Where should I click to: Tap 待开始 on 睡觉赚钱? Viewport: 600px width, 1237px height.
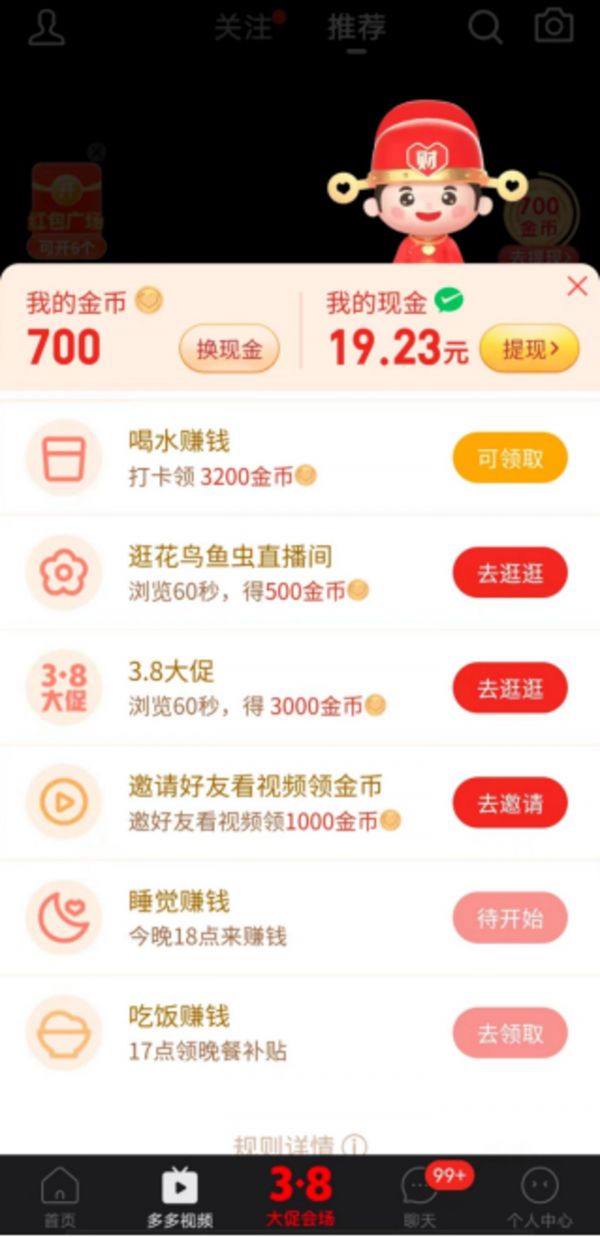(510, 918)
